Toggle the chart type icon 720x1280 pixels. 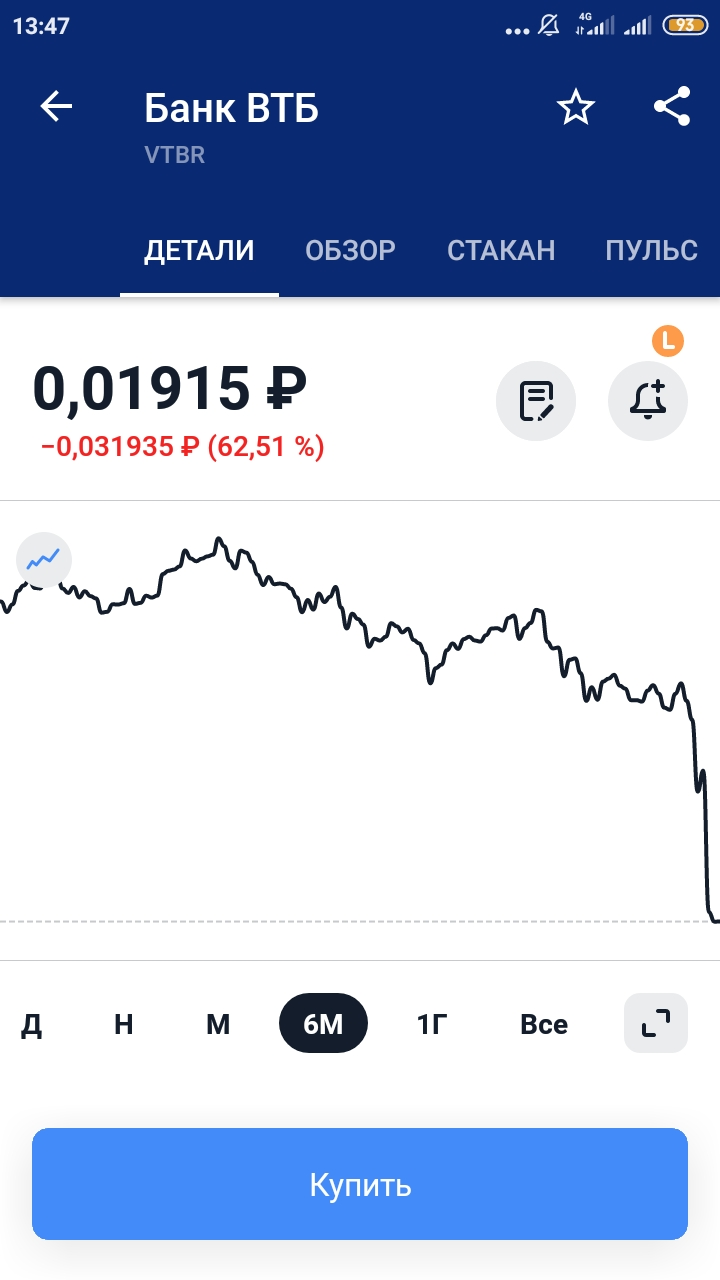pyautogui.click(x=44, y=559)
